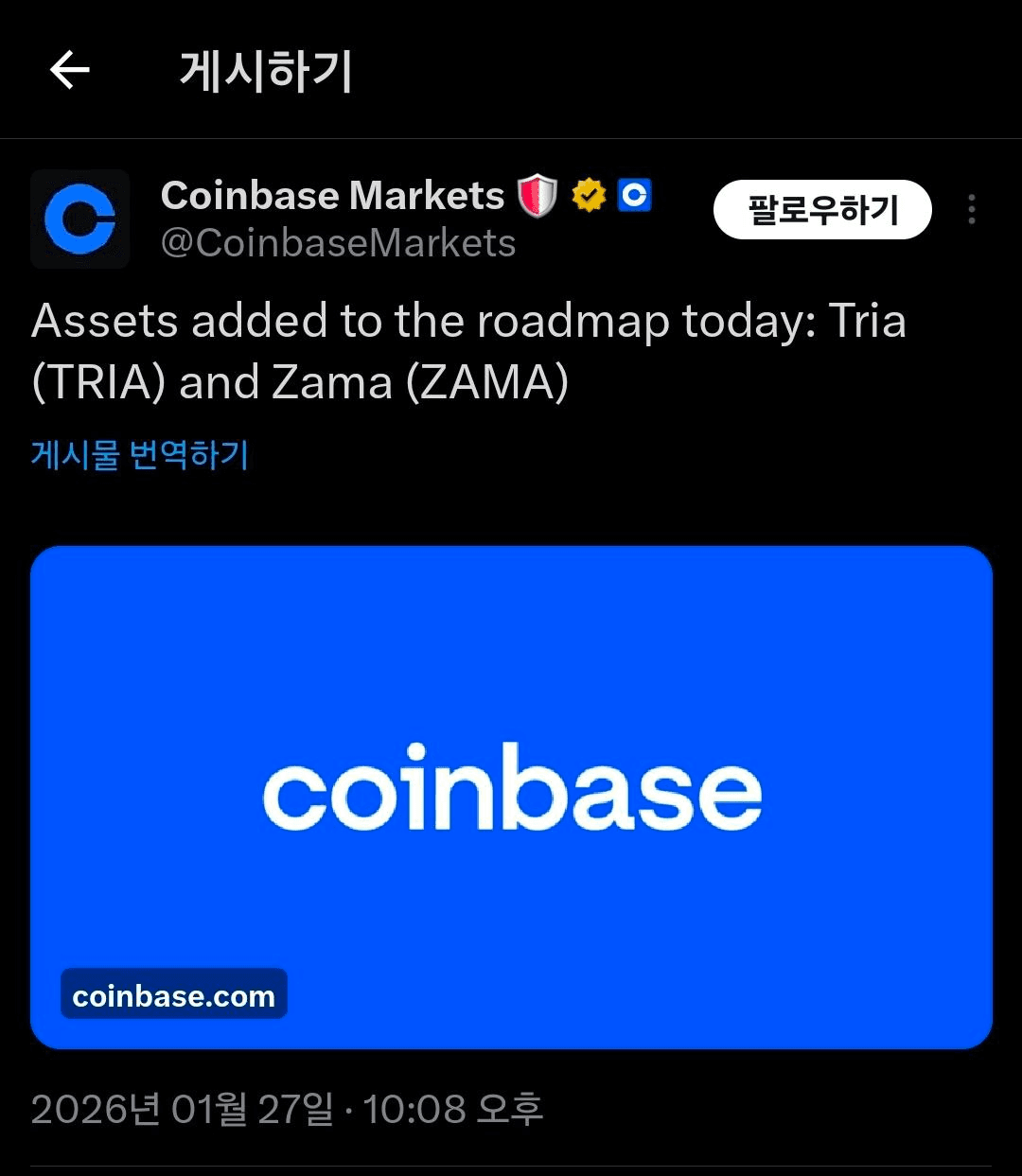Open the post overflow menu
Screen dimensions: 1022x1176
(x=972, y=209)
